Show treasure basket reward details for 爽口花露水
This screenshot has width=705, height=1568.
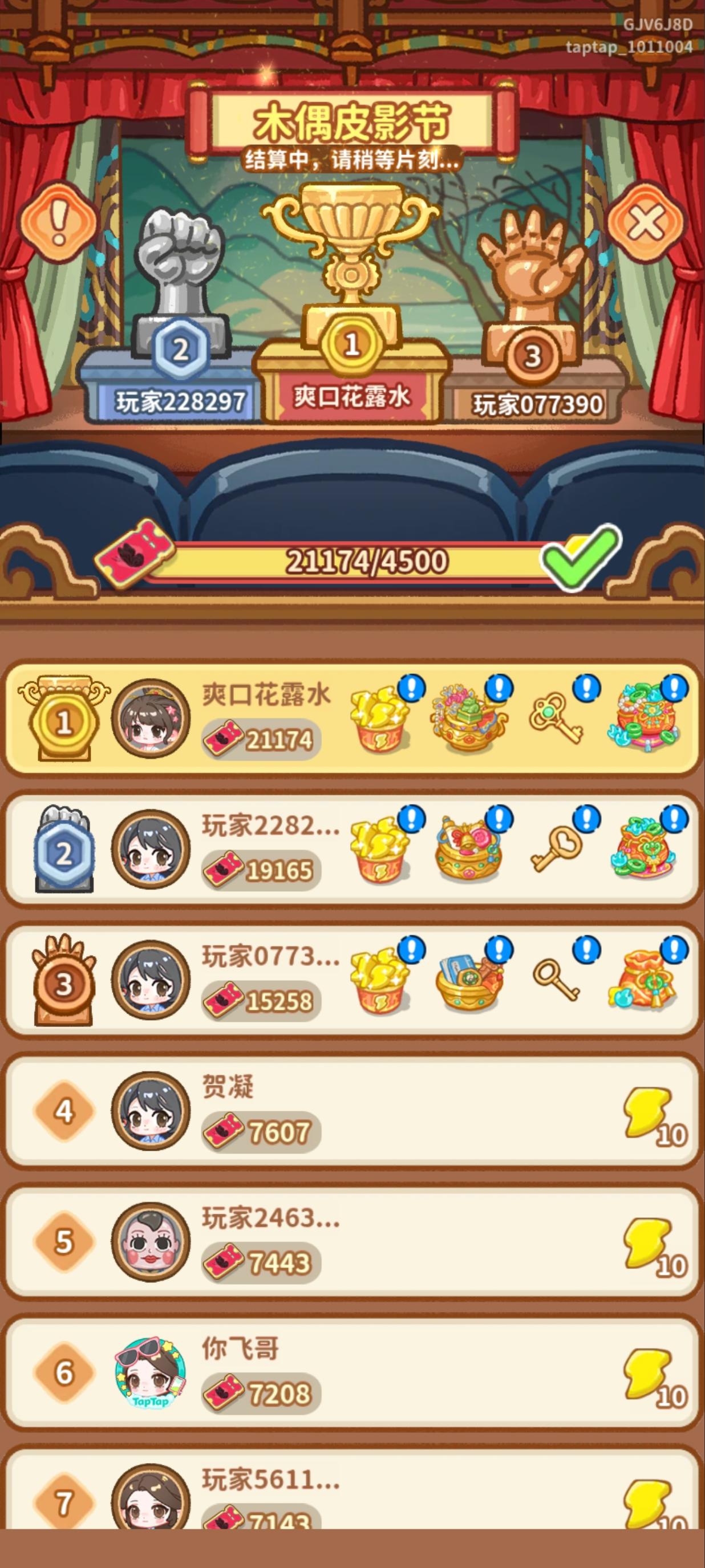click(x=468, y=720)
